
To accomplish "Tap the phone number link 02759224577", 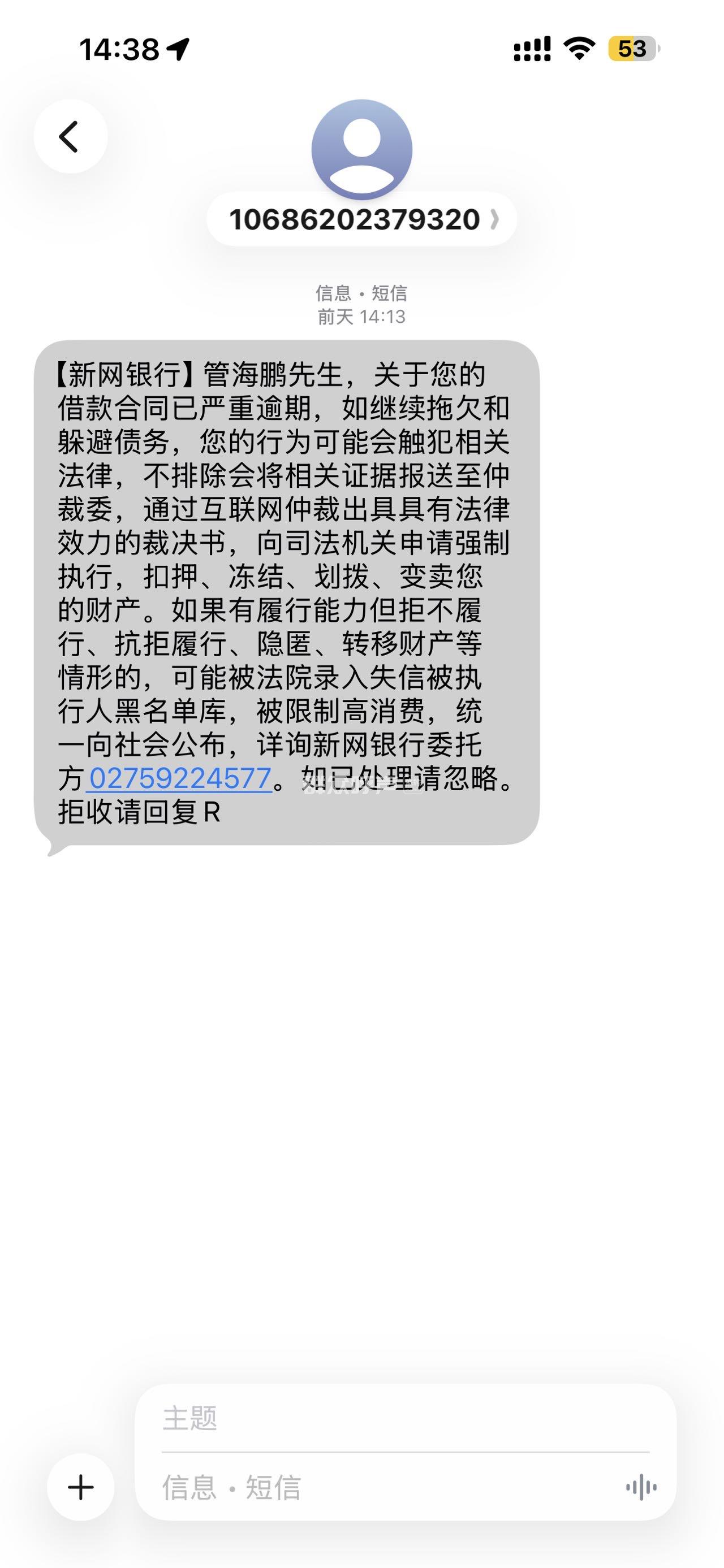I will pos(179,778).
